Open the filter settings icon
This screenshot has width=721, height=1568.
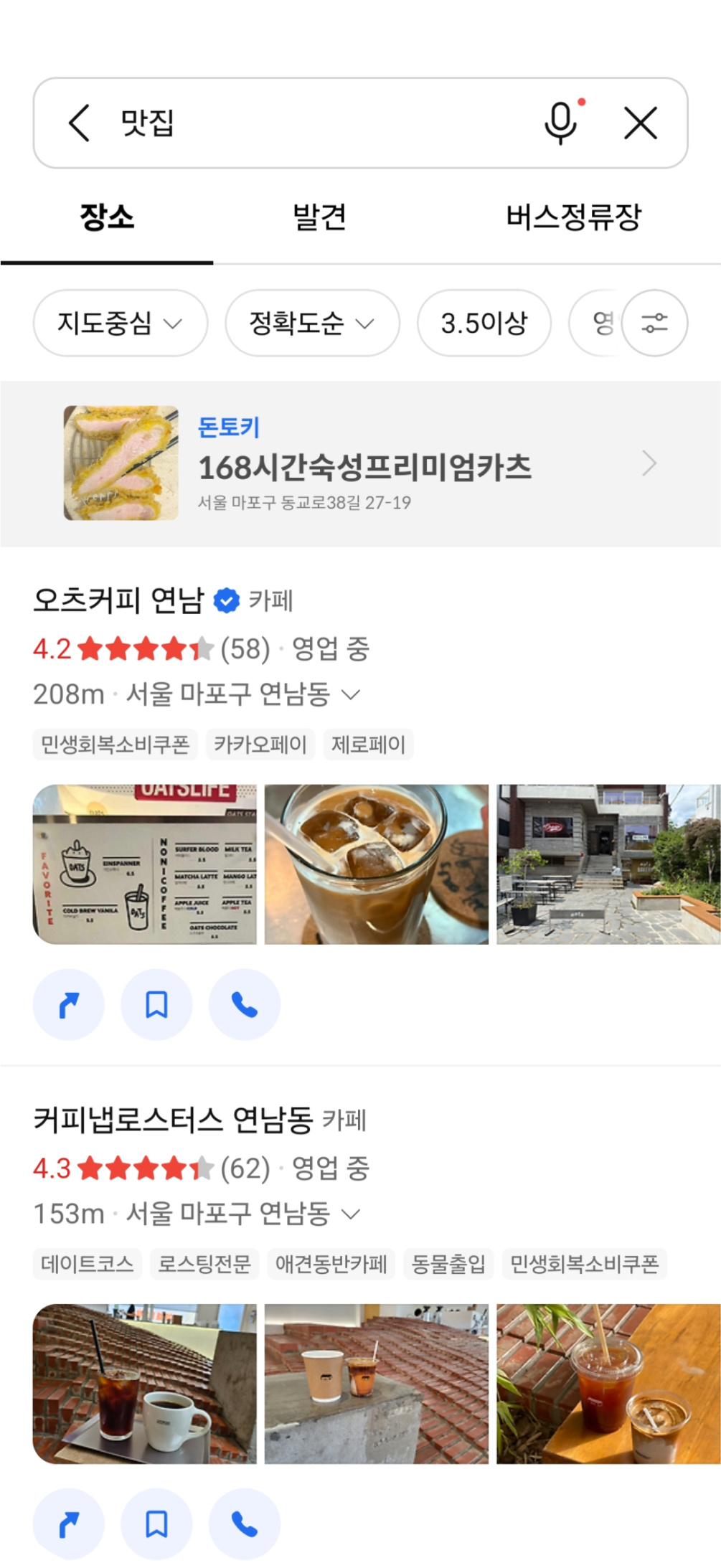654,323
